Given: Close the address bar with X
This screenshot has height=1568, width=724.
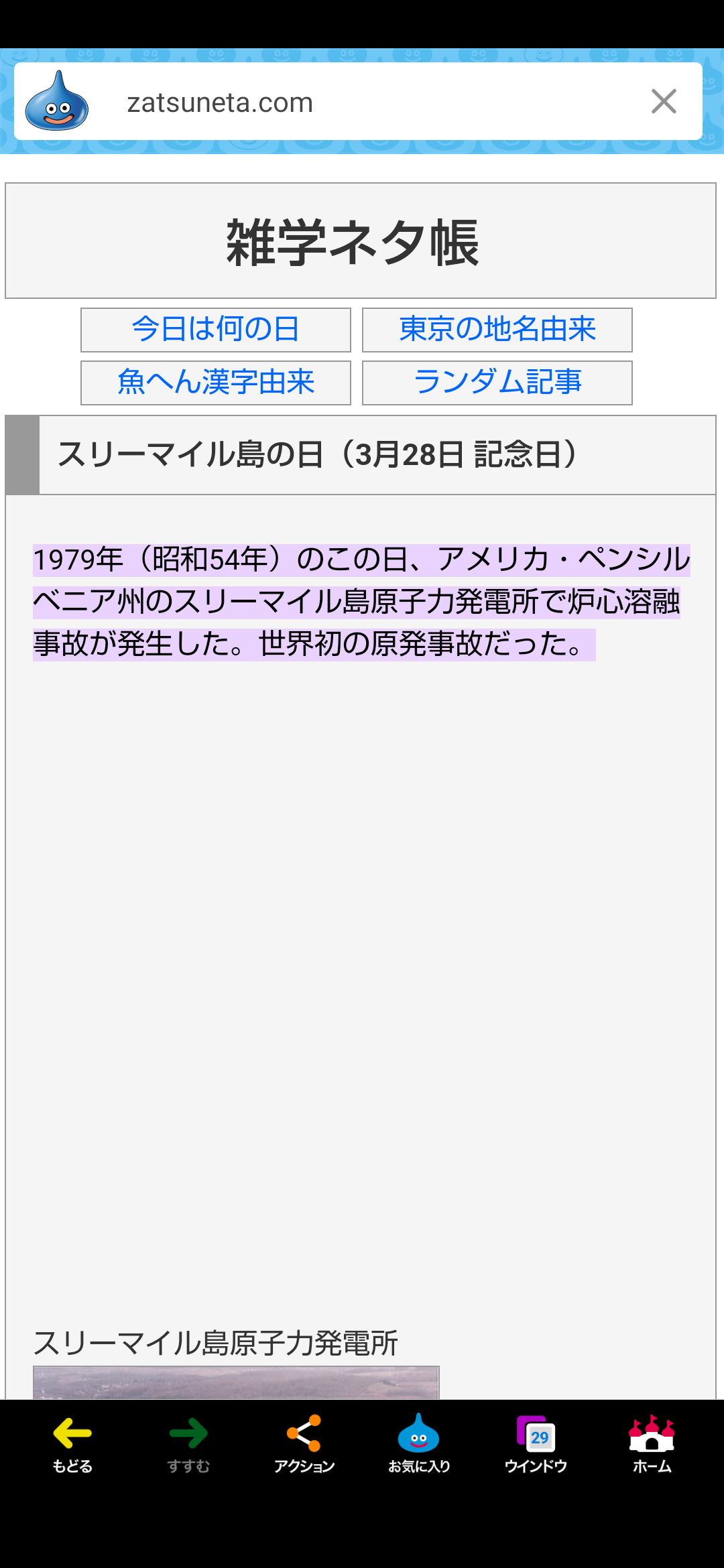Looking at the screenshot, I should (x=664, y=102).
